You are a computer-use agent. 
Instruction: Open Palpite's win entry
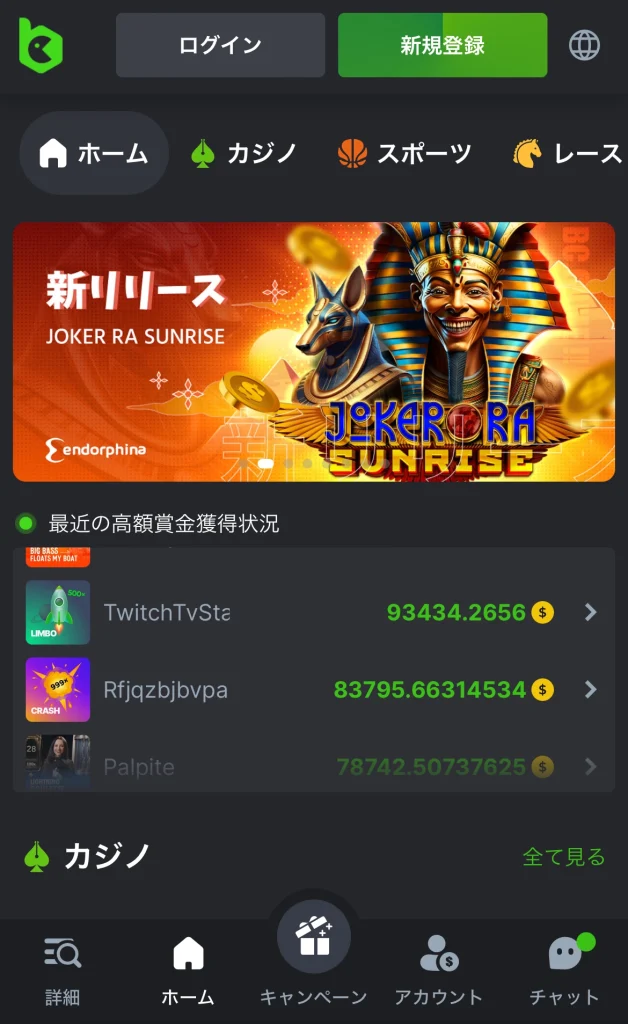pos(314,766)
